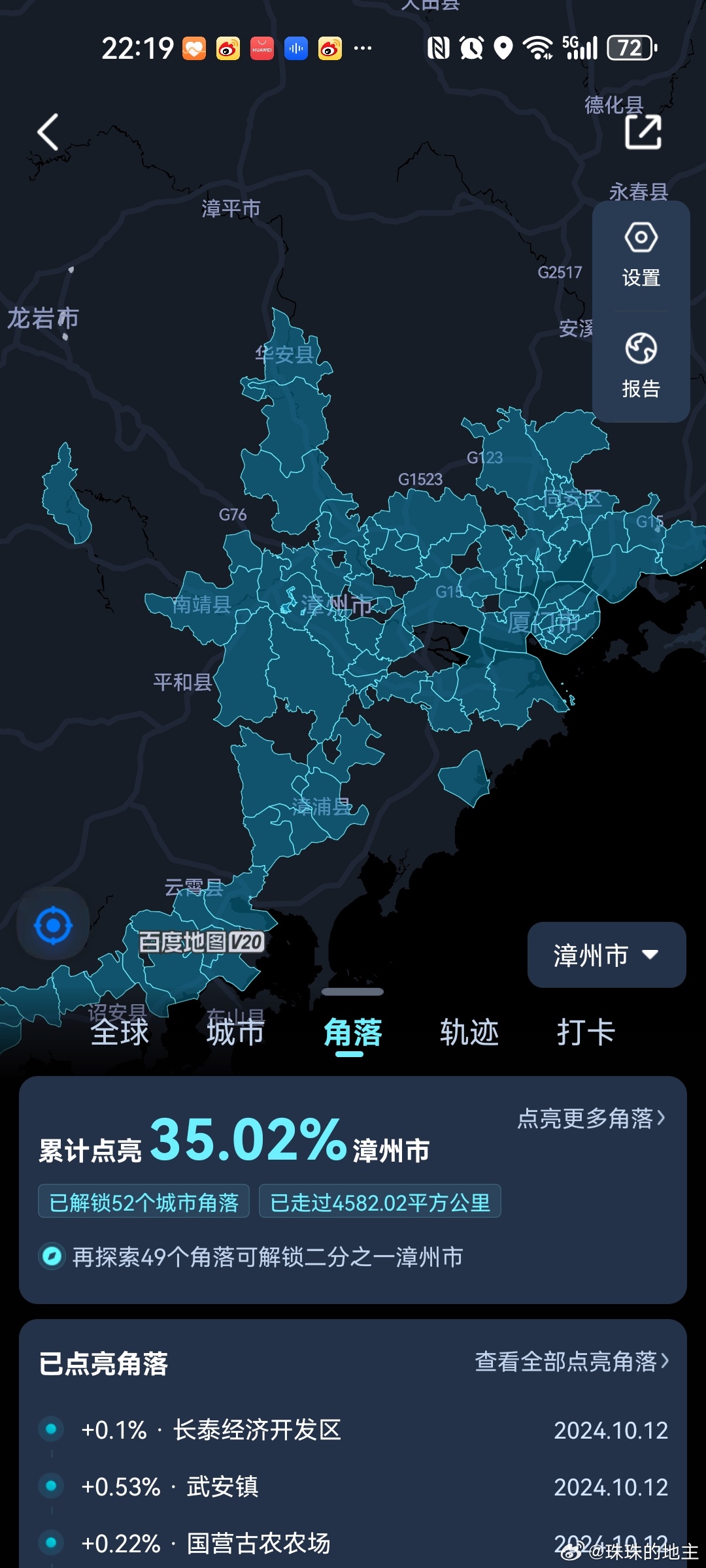Go back with the top-left arrow
Screen dimensions: 706x1568
pos(48,132)
